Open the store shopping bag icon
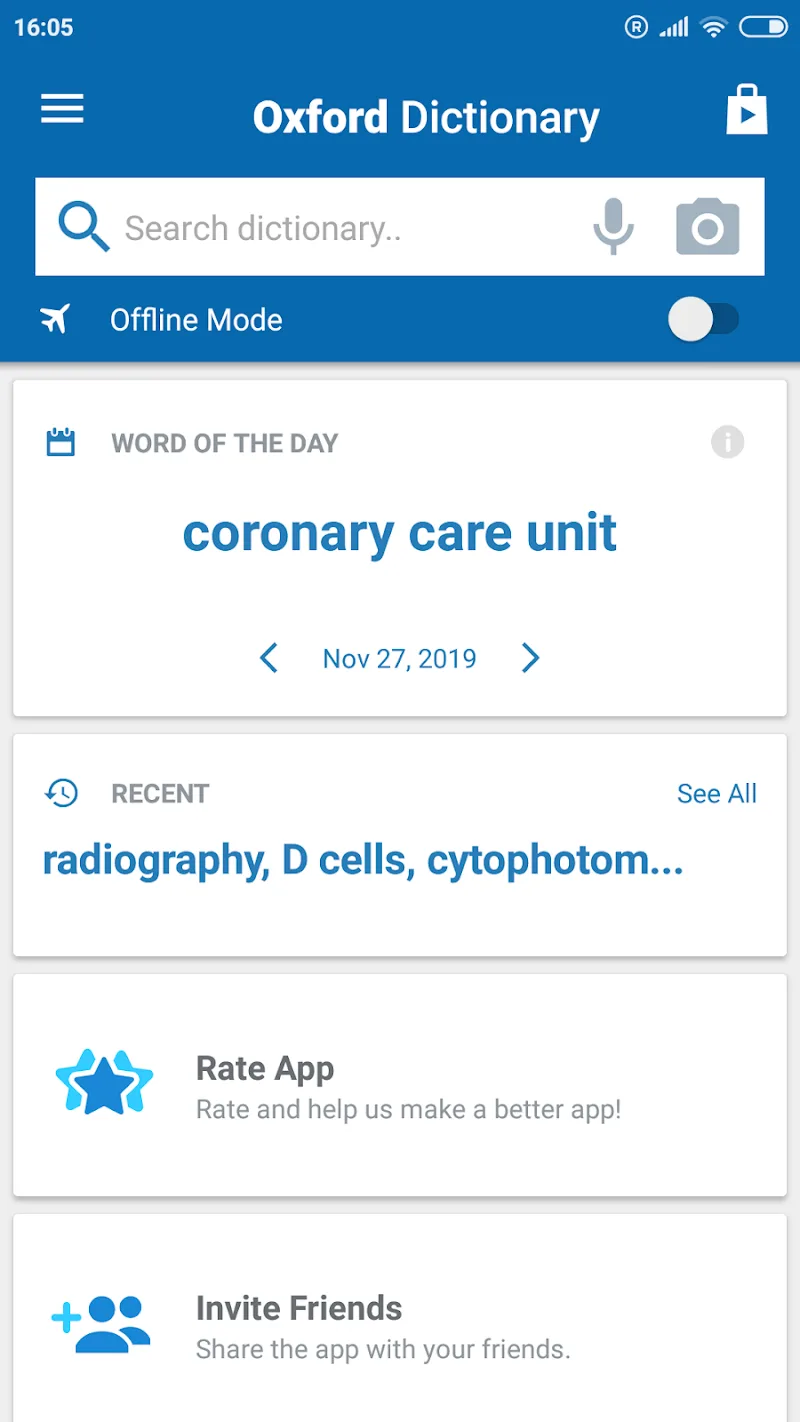The width and height of the screenshot is (800, 1422). pos(746,110)
